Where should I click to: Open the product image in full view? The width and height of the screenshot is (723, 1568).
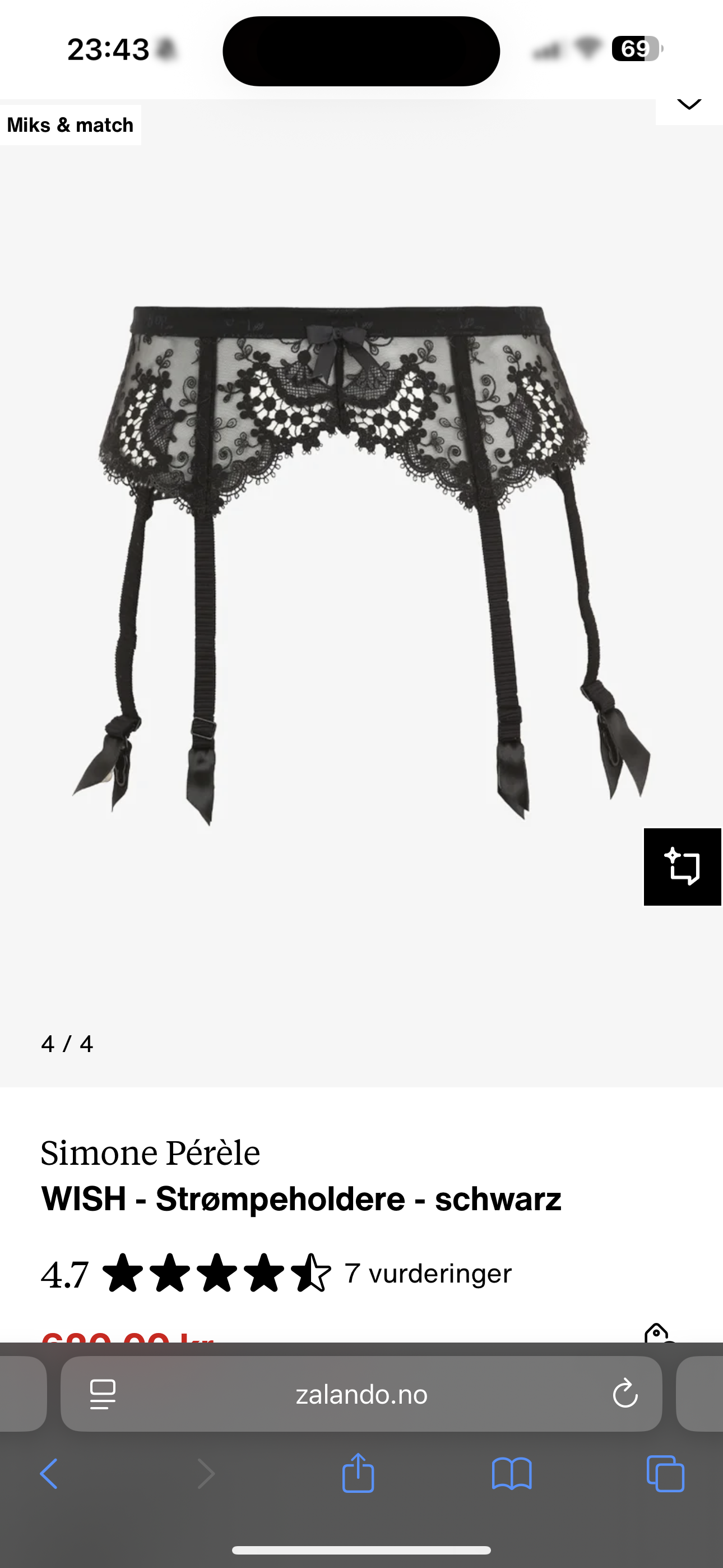click(361, 566)
